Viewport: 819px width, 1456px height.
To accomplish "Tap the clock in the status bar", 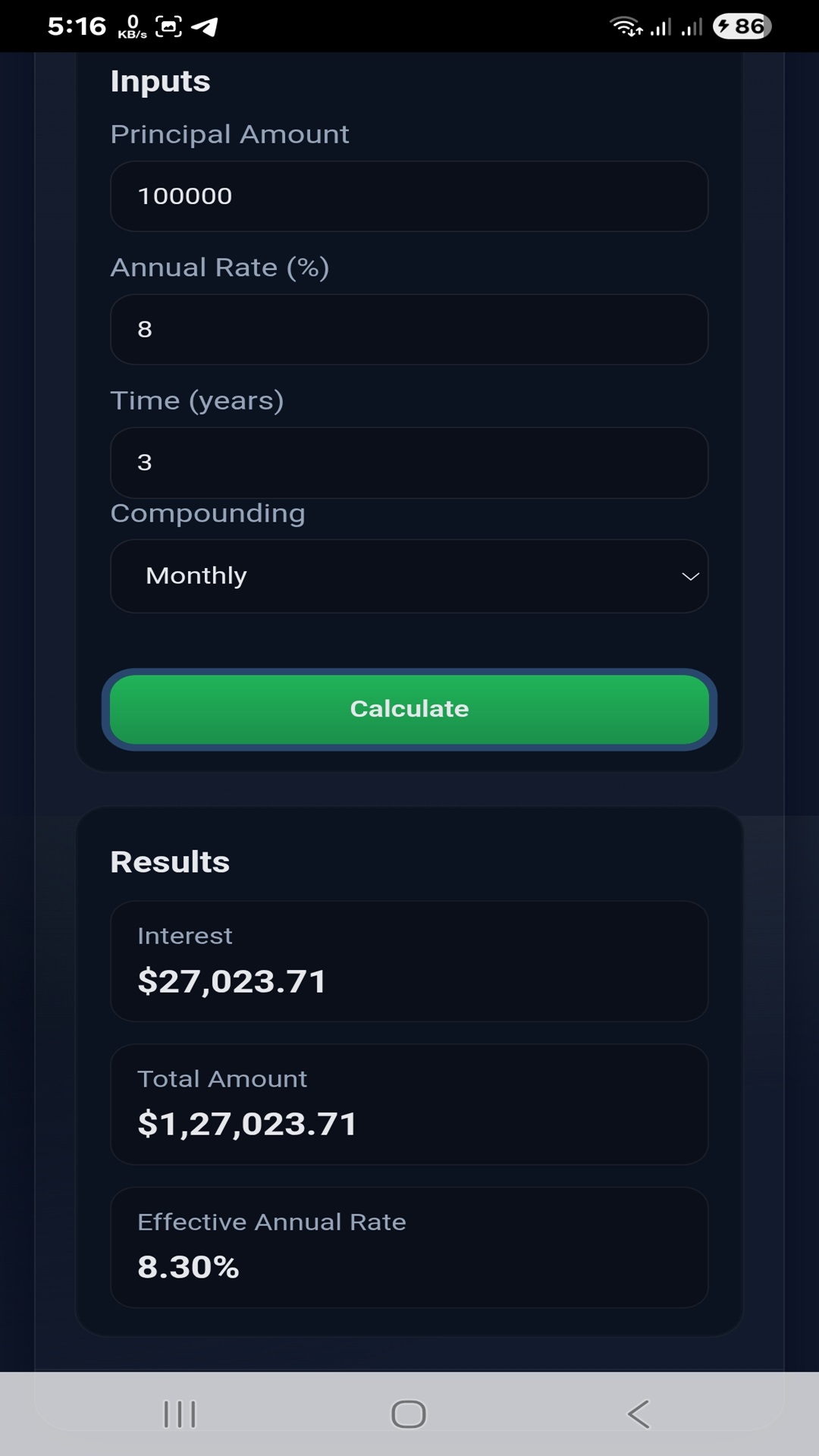I will 79,25.
